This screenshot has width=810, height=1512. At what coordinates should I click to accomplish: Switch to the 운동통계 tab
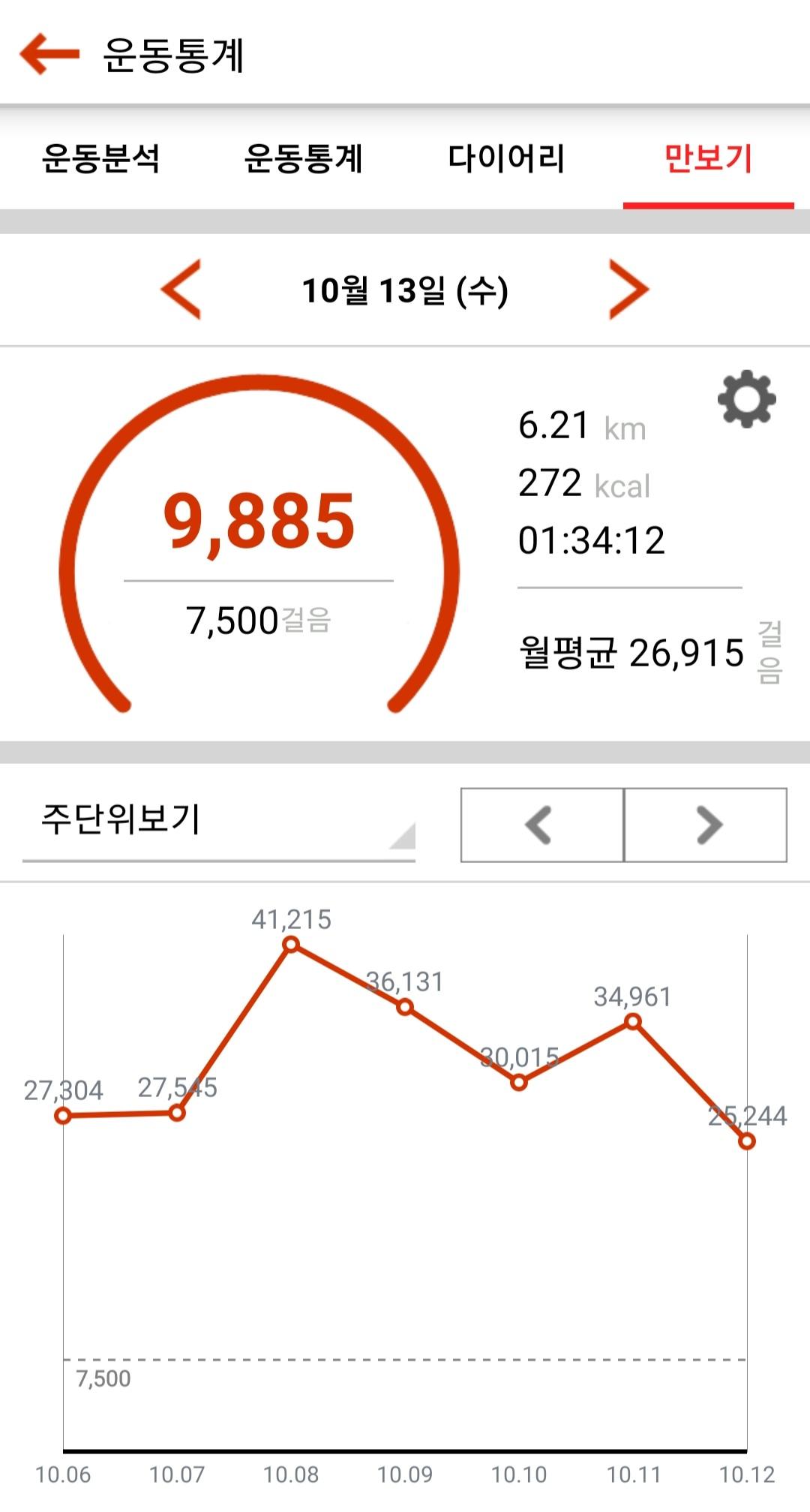tap(303, 158)
